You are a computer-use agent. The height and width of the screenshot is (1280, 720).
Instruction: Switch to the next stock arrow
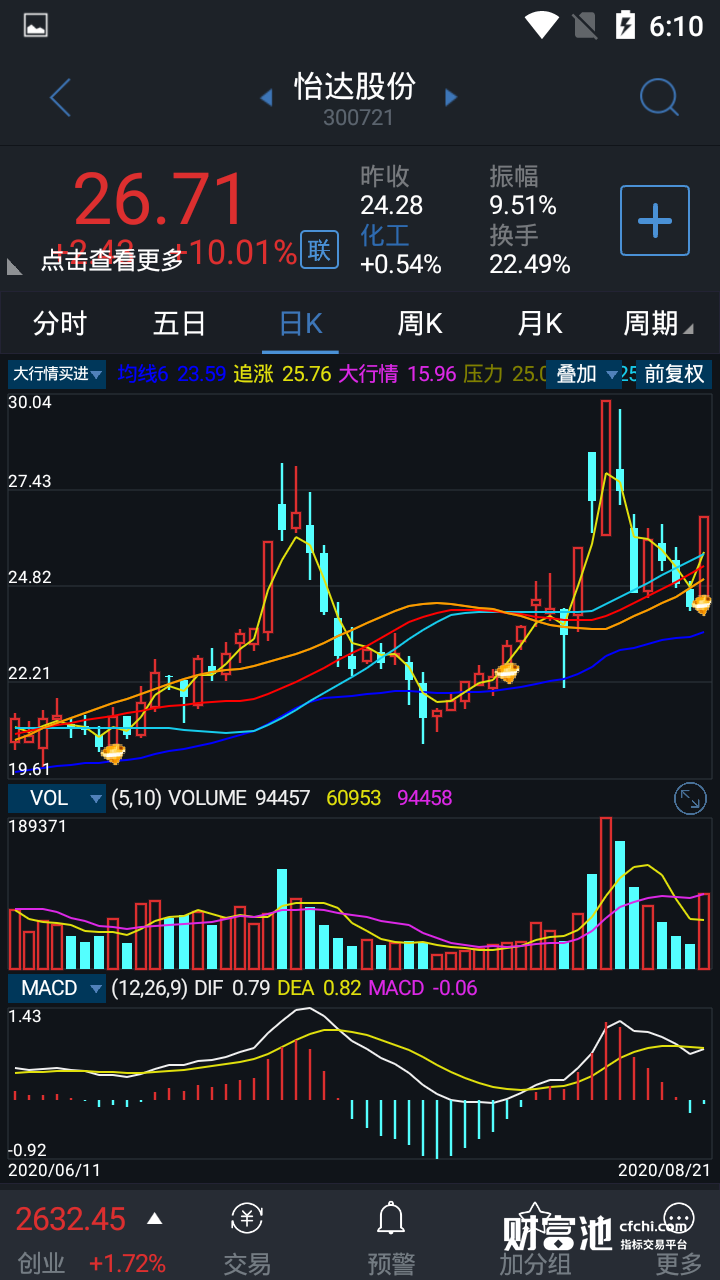pyautogui.click(x=451, y=98)
